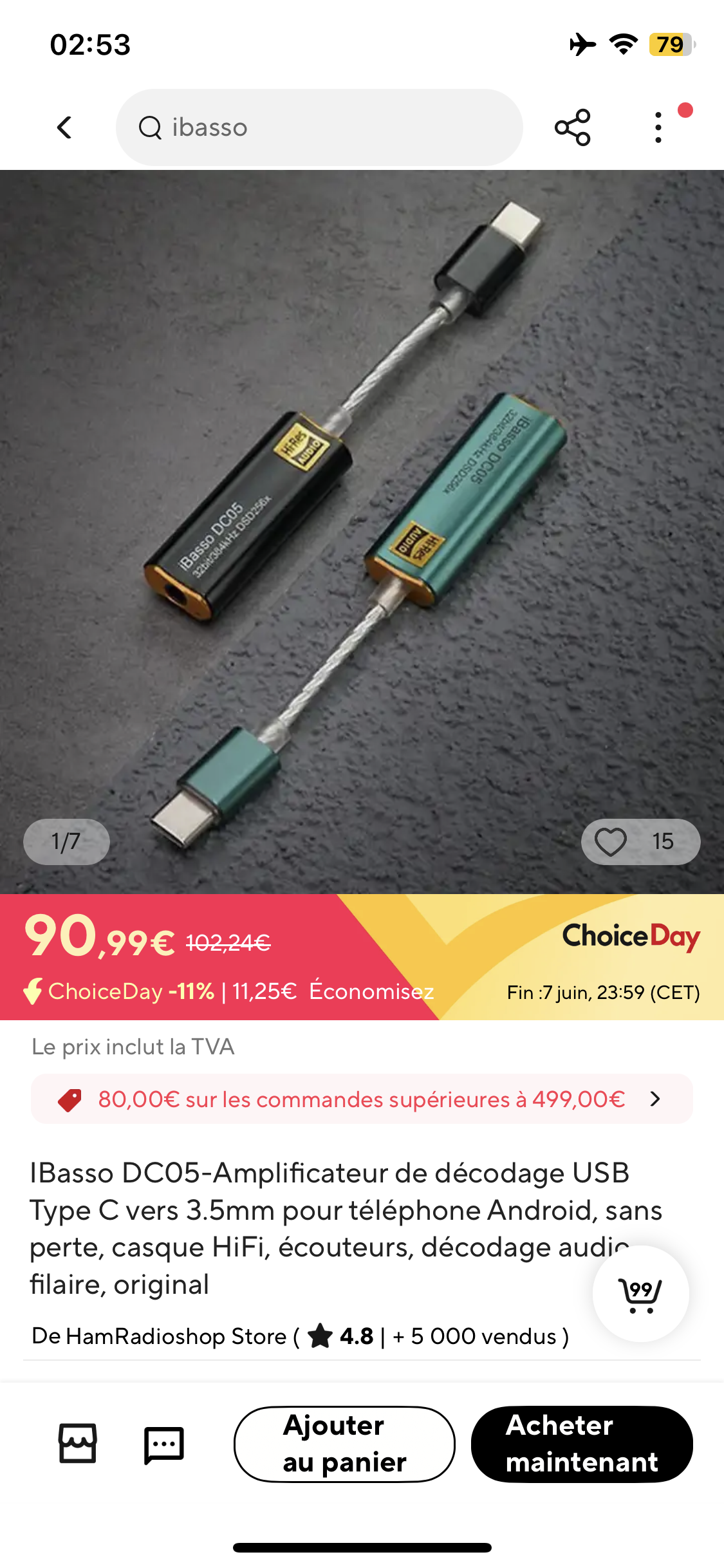724x1568 pixels.
Task: Open the iBasso DC05 product photo
Action: (x=362, y=532)
